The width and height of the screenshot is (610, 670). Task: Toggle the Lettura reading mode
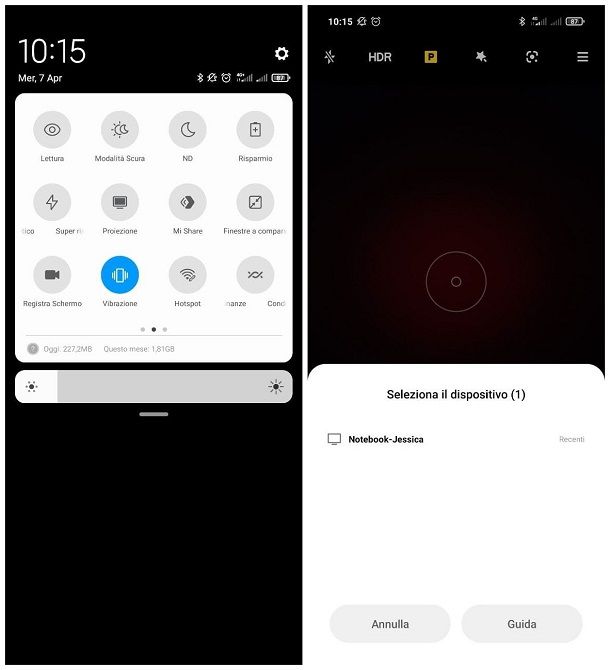coord(52,130)
